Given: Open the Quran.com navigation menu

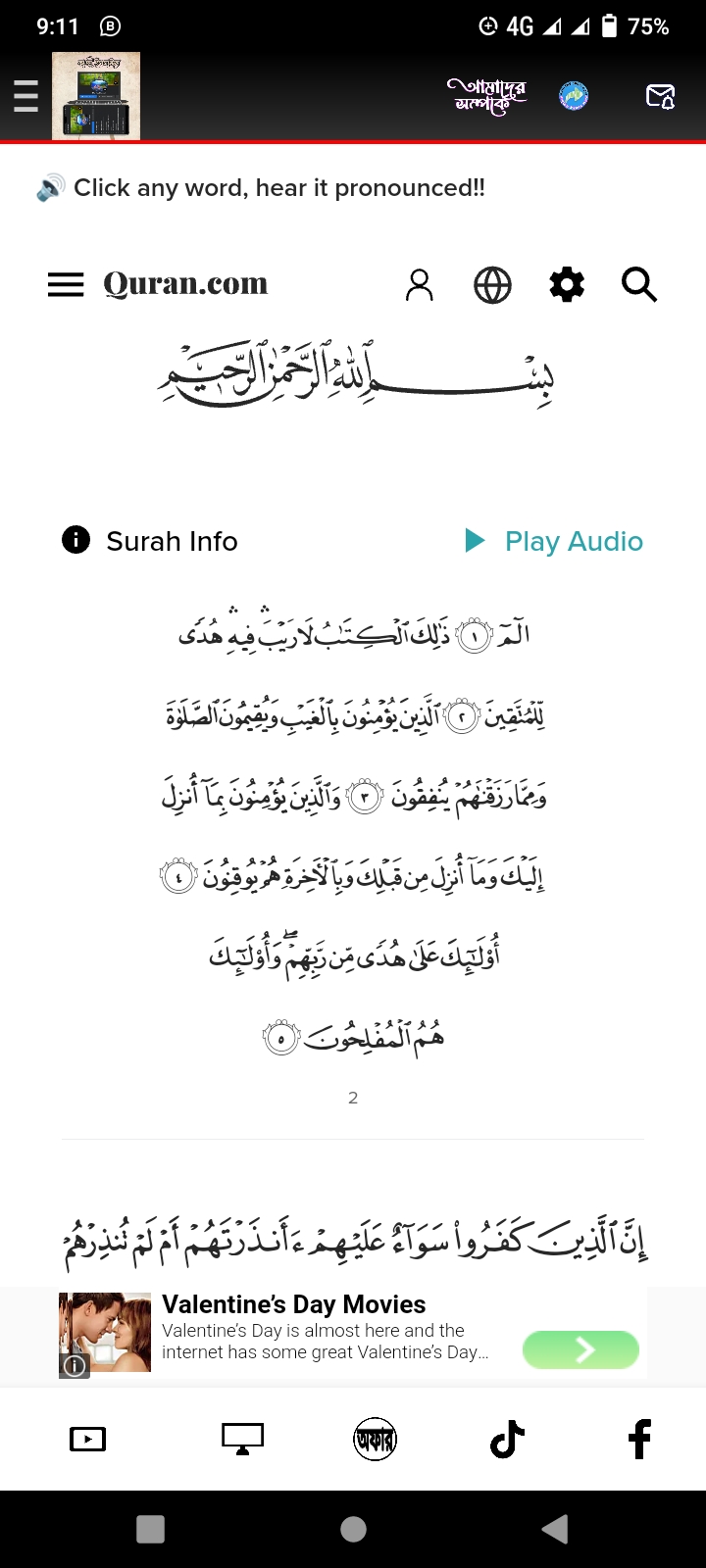Looking at the screenshot, I should point(66,284).
